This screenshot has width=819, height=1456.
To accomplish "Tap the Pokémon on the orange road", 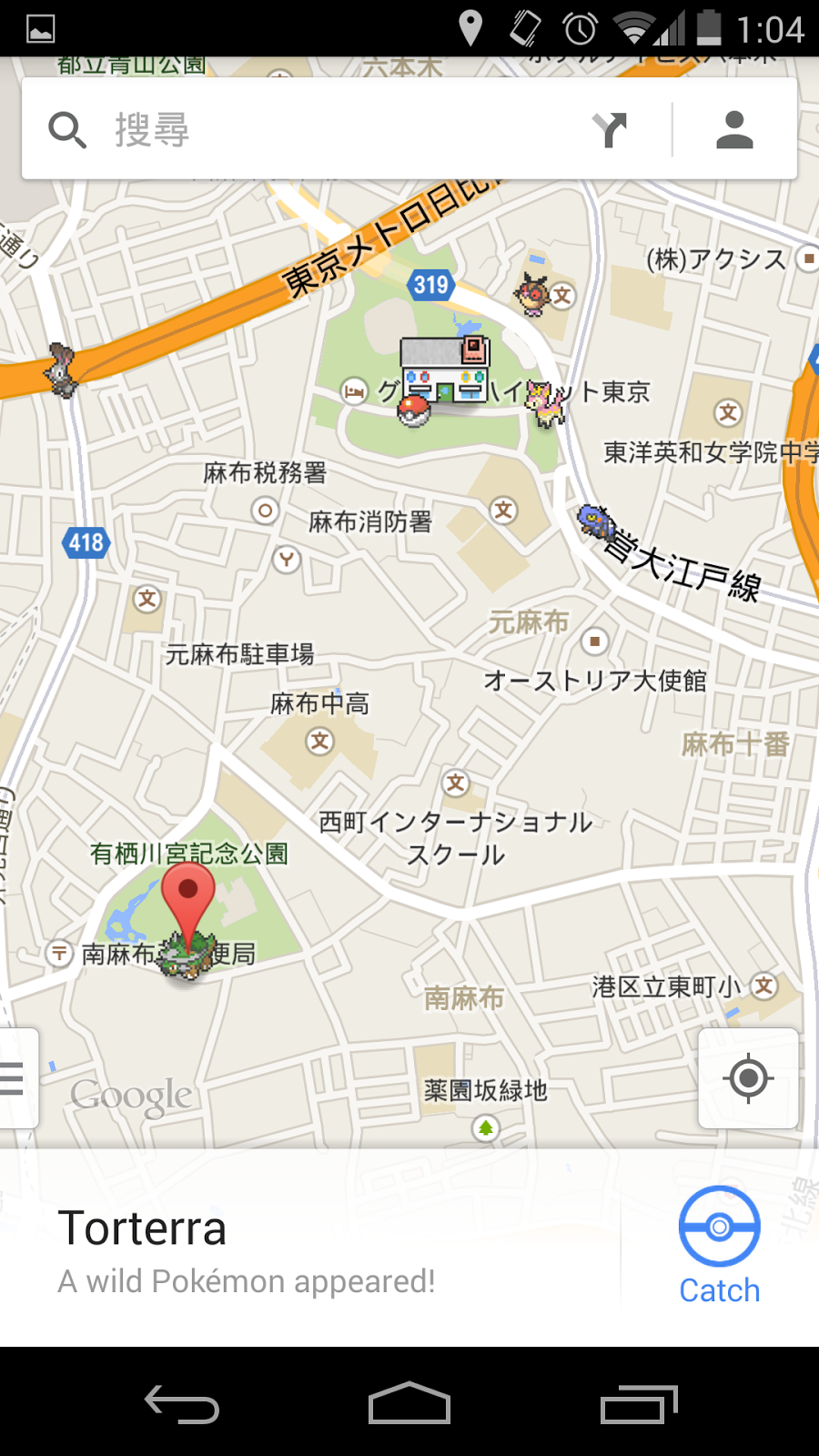I will (62, 370).
